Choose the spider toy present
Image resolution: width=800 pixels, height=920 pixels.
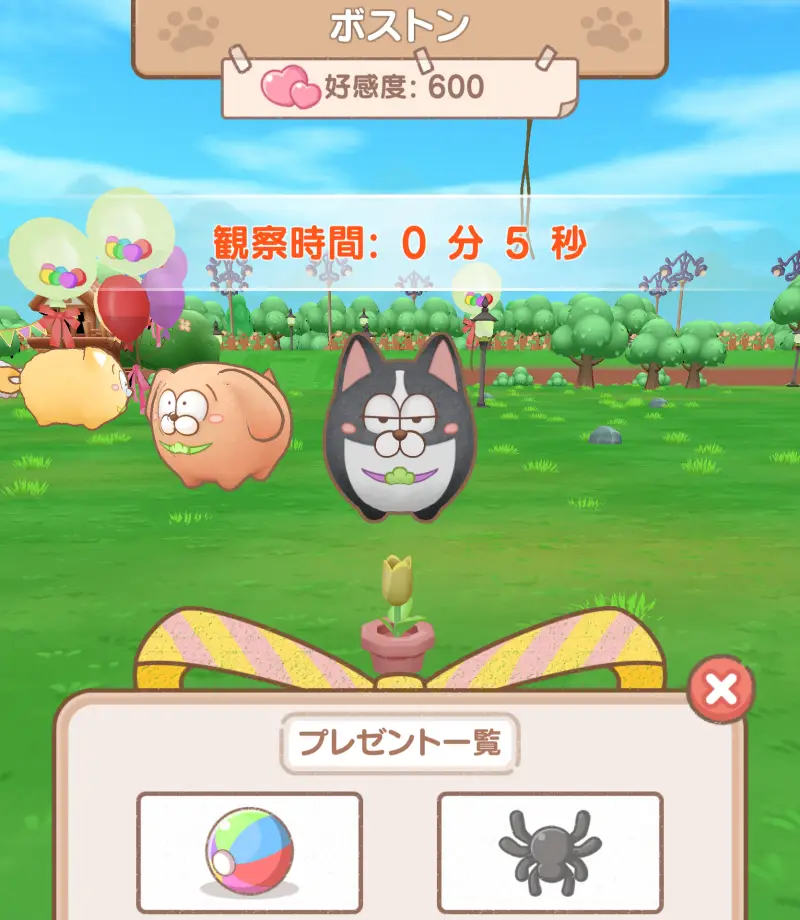[x=550, y=852]
